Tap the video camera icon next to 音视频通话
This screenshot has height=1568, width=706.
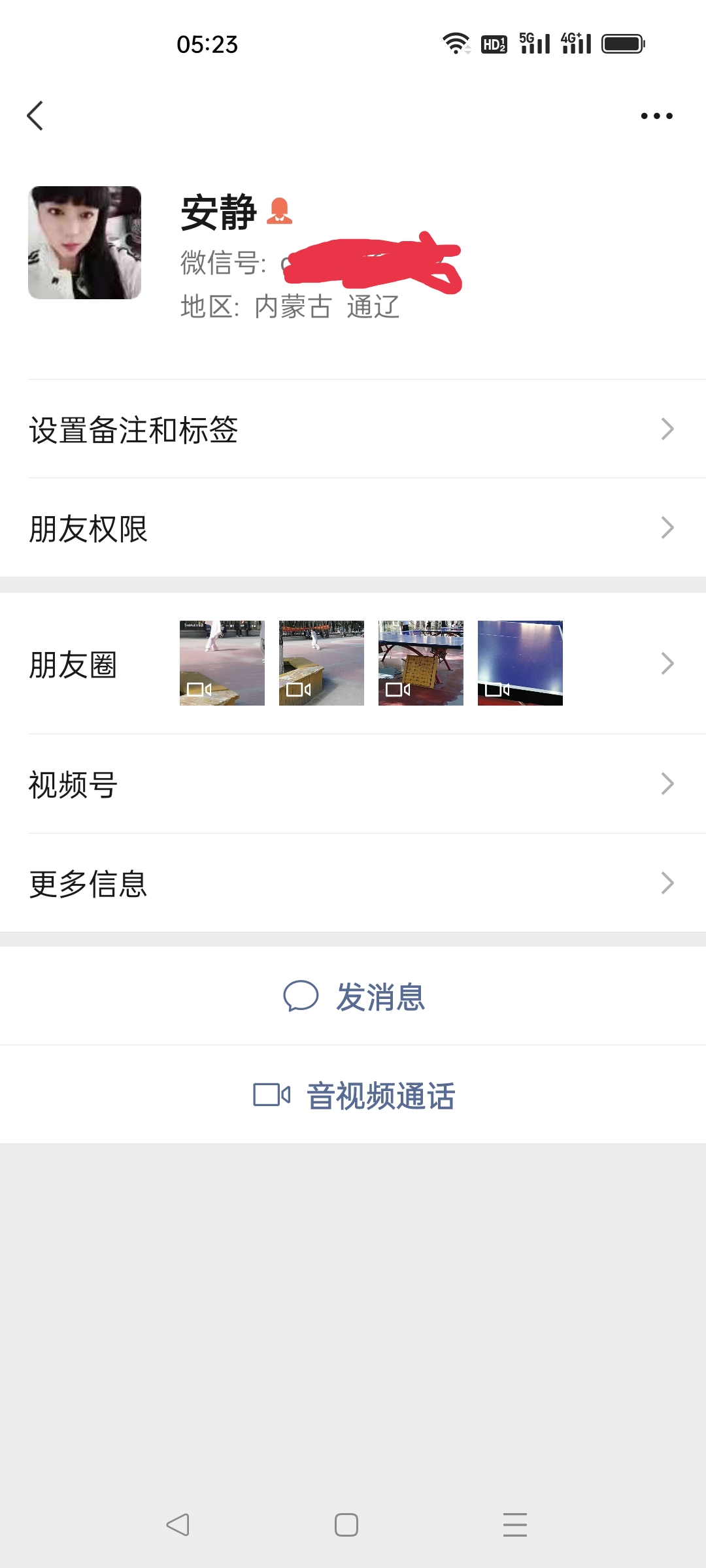click(x=271, y=1094)
